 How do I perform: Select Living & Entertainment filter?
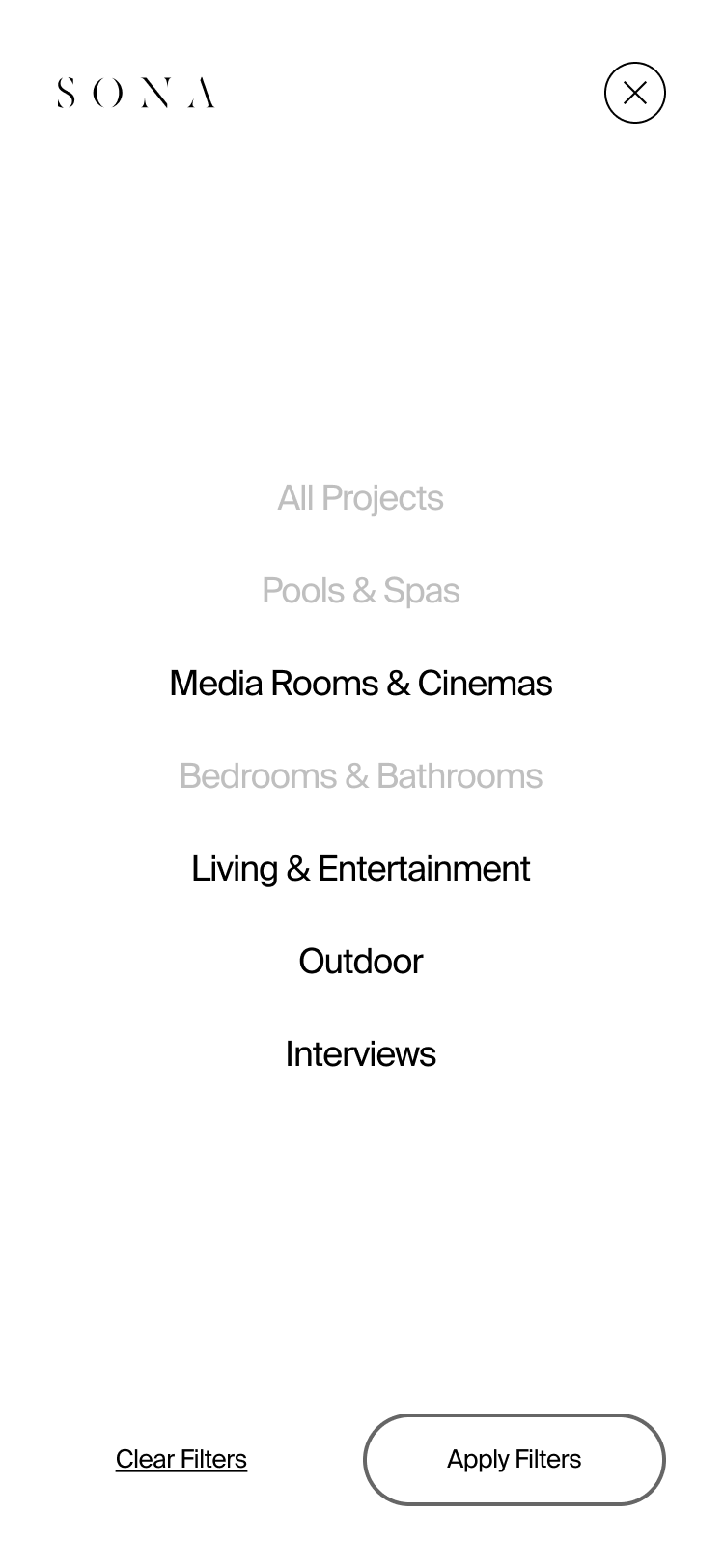click(360, 869)
